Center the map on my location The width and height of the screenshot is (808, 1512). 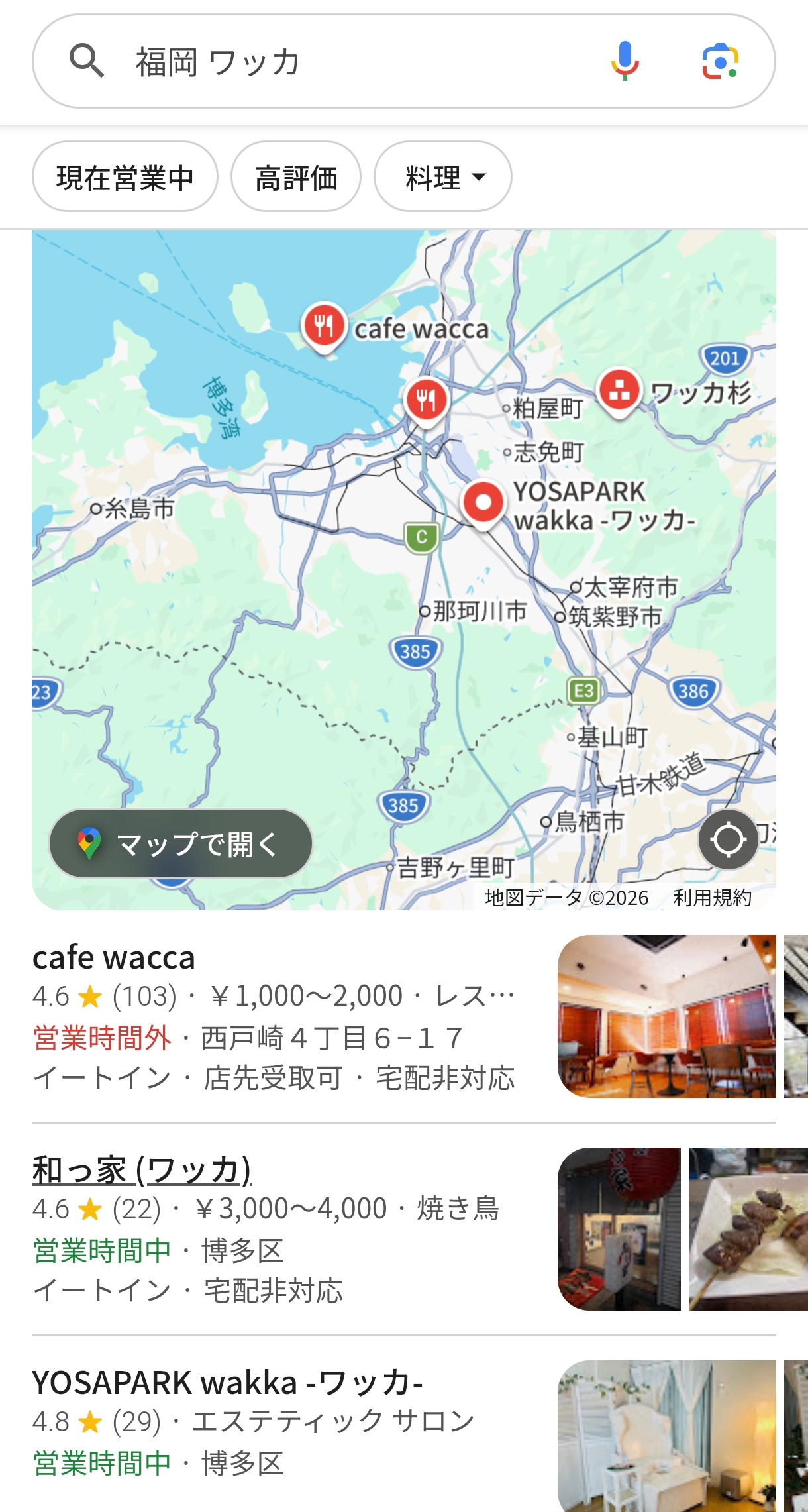728,839
